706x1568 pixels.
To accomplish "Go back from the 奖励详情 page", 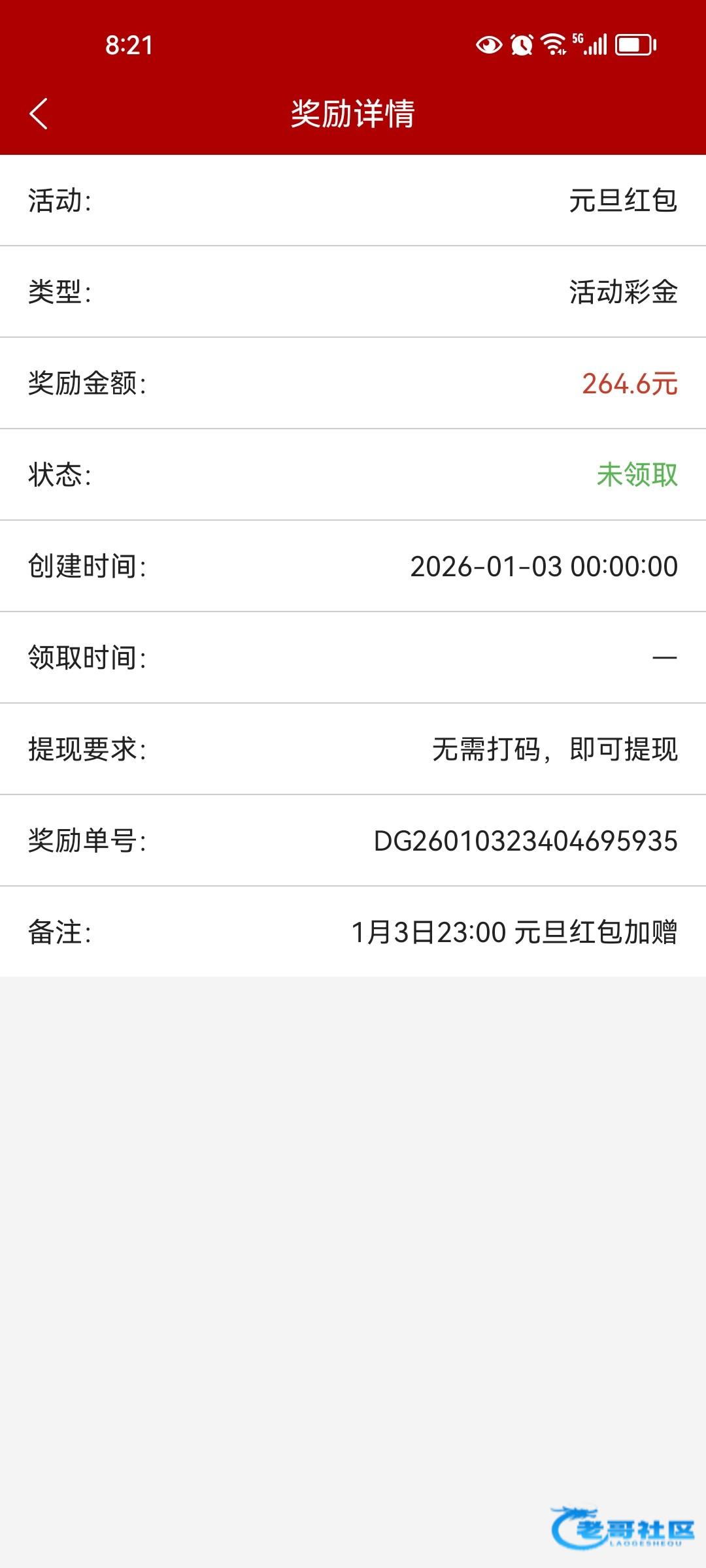I will pos(39,114).
